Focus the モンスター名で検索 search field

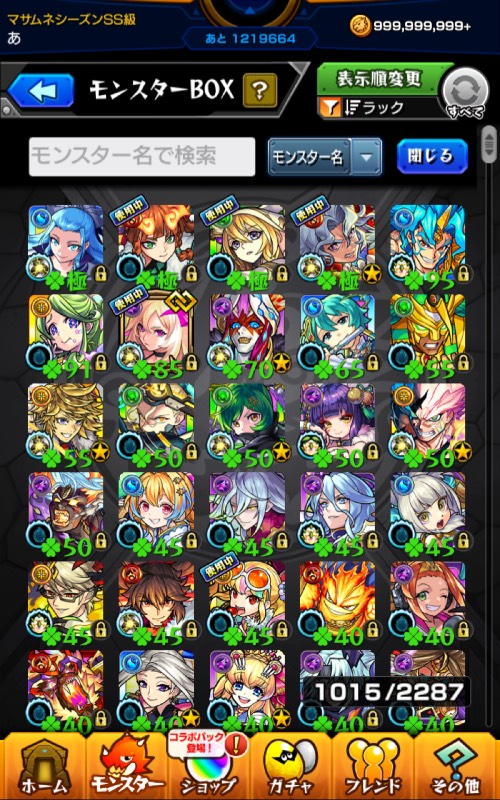point(142,157)
